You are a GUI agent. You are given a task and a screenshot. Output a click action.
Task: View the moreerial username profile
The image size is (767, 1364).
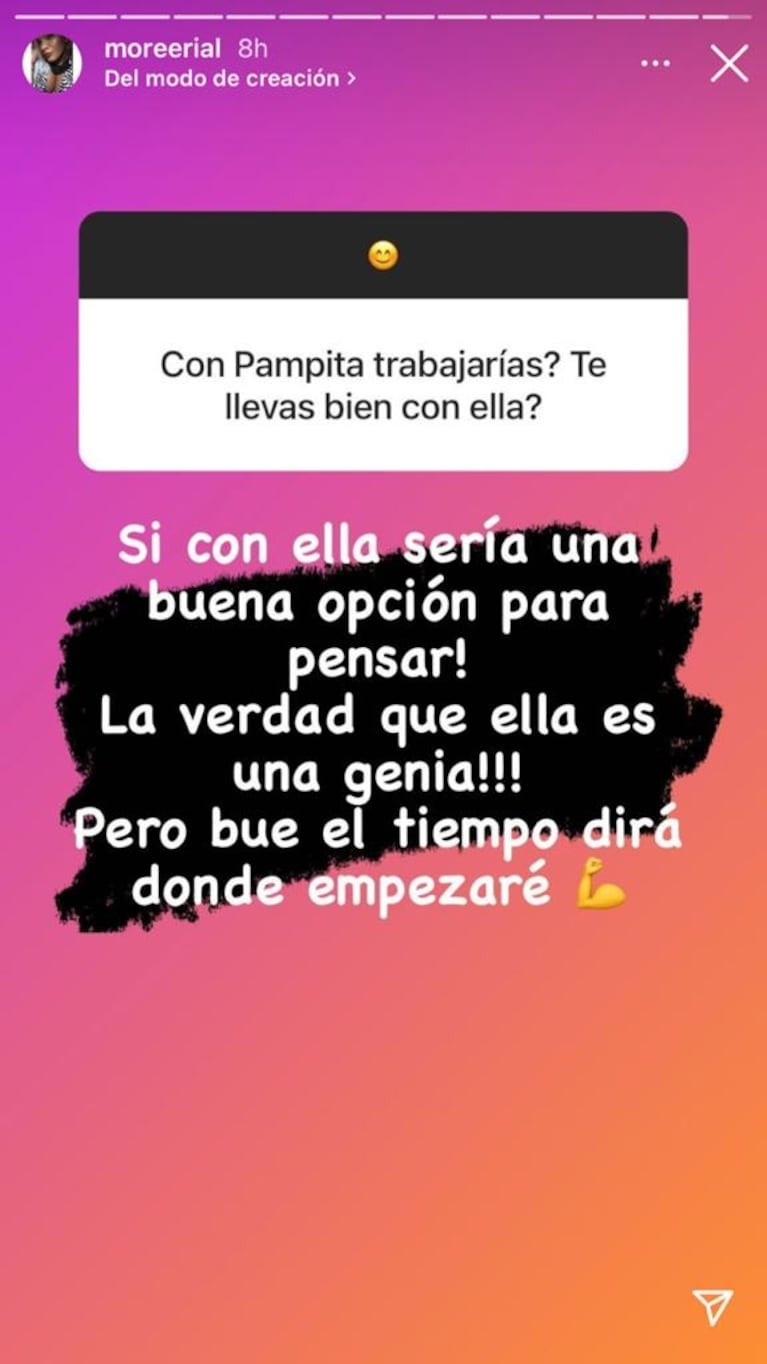tap(163, 49)
